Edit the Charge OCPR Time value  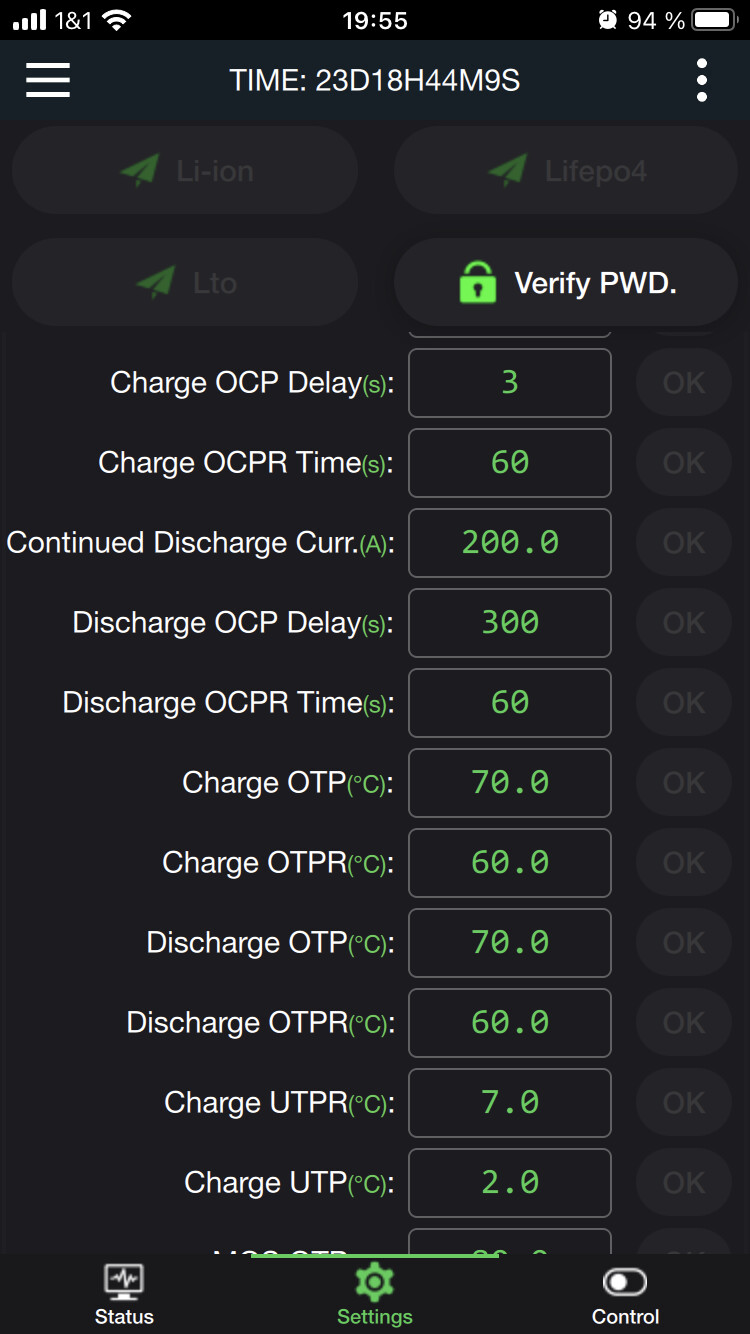[510, 463]
